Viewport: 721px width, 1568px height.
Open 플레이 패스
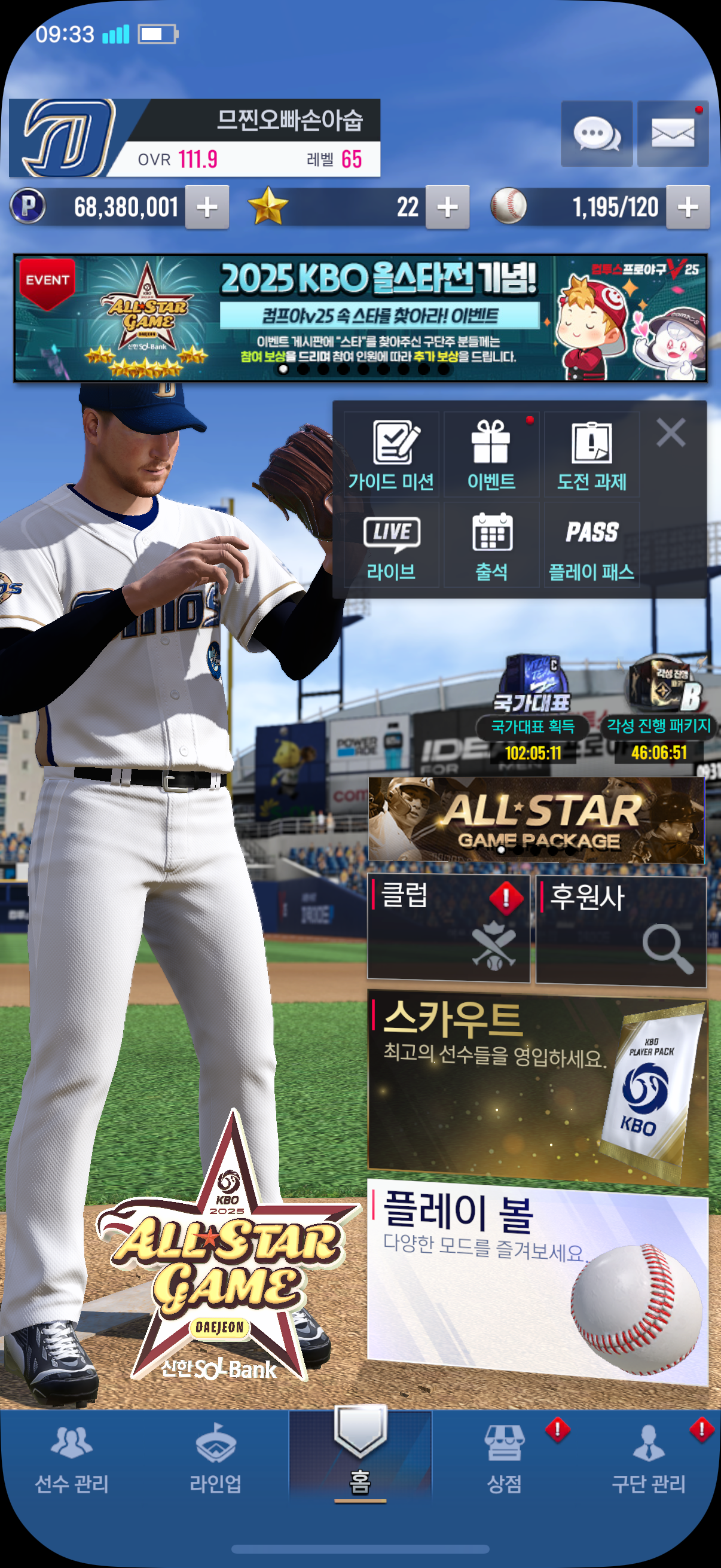coord(591,545)
